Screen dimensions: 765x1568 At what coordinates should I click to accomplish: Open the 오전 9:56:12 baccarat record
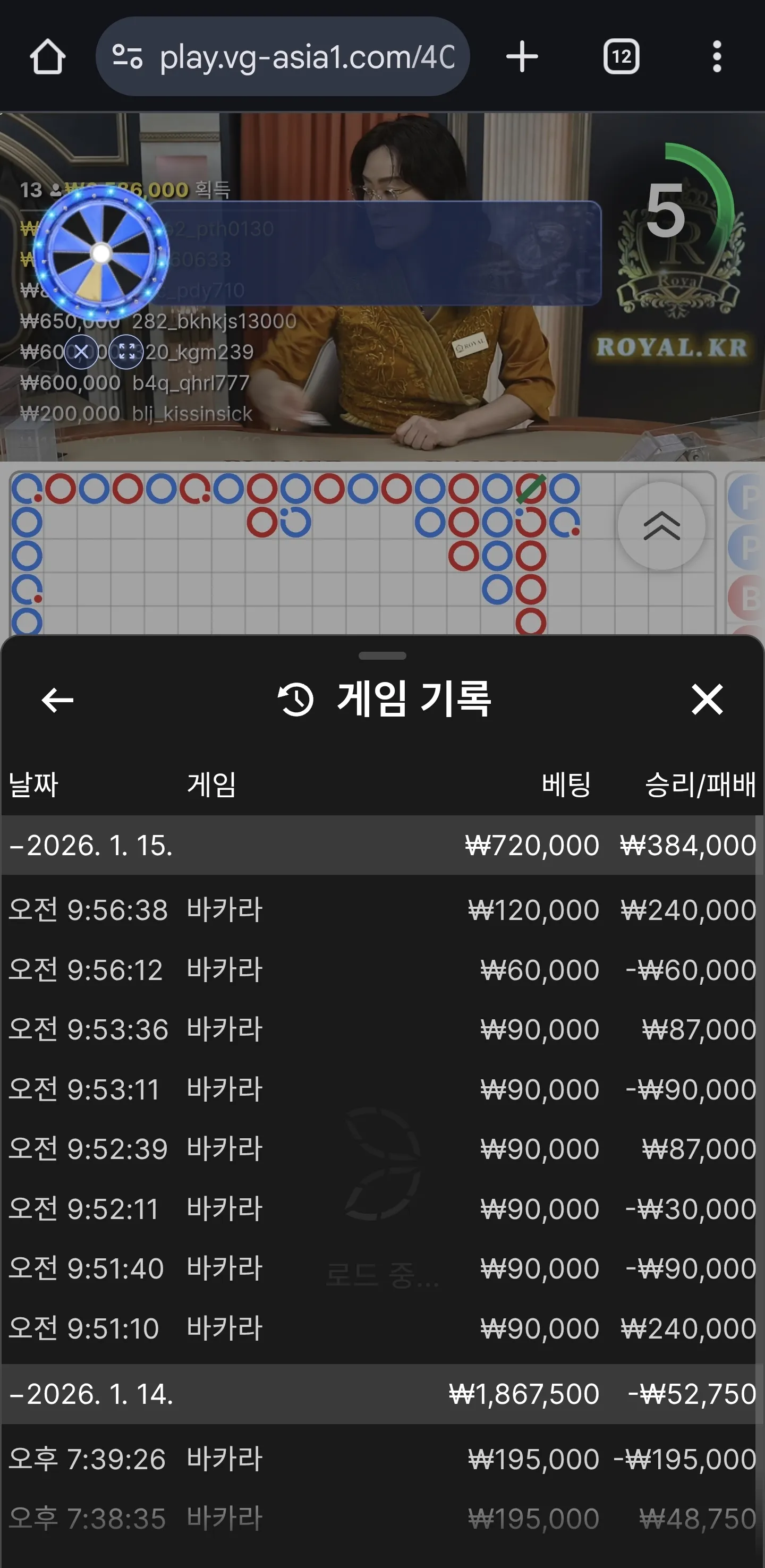point(382,970)
